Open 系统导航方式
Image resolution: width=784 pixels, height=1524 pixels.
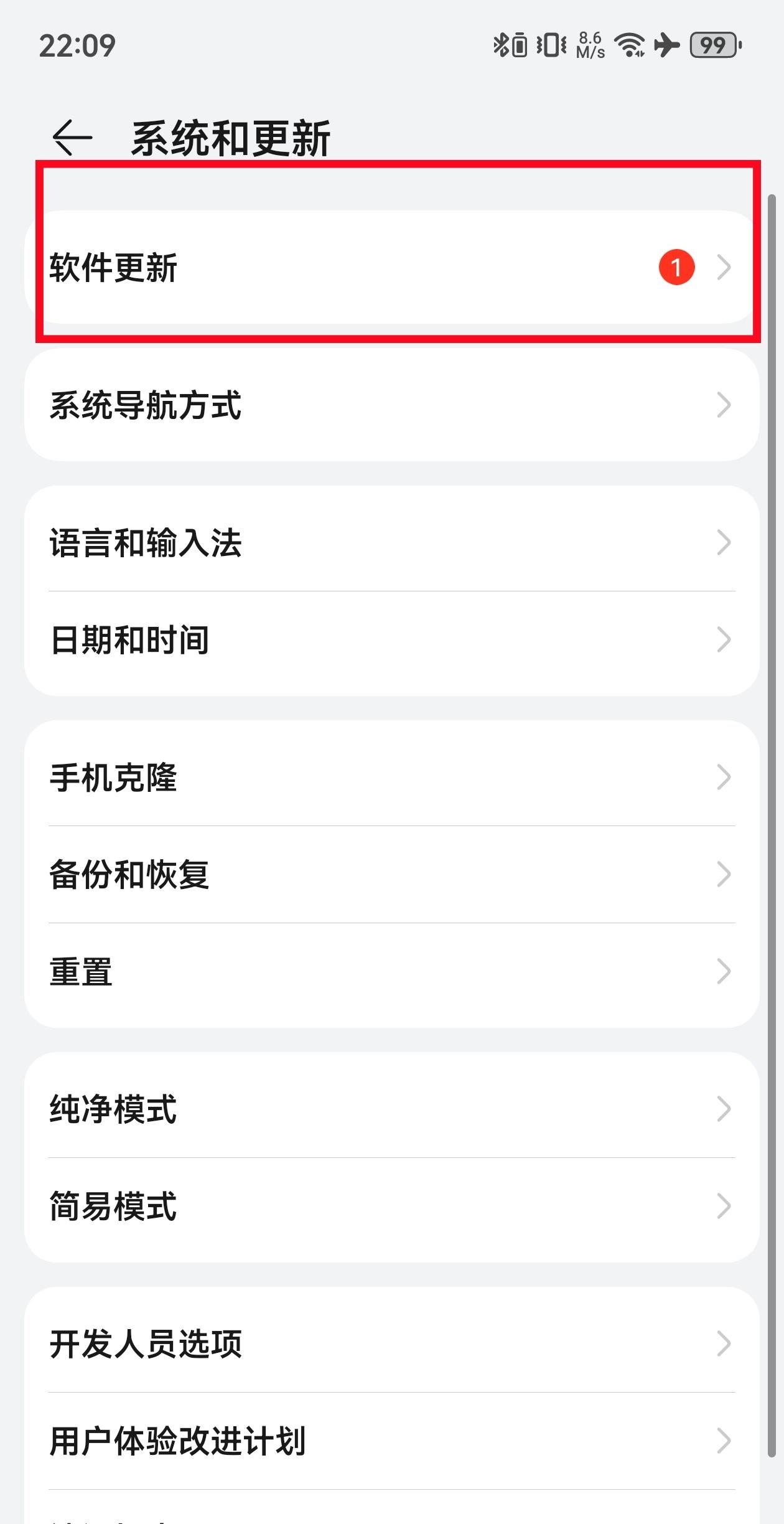click(x=391, y=405)
